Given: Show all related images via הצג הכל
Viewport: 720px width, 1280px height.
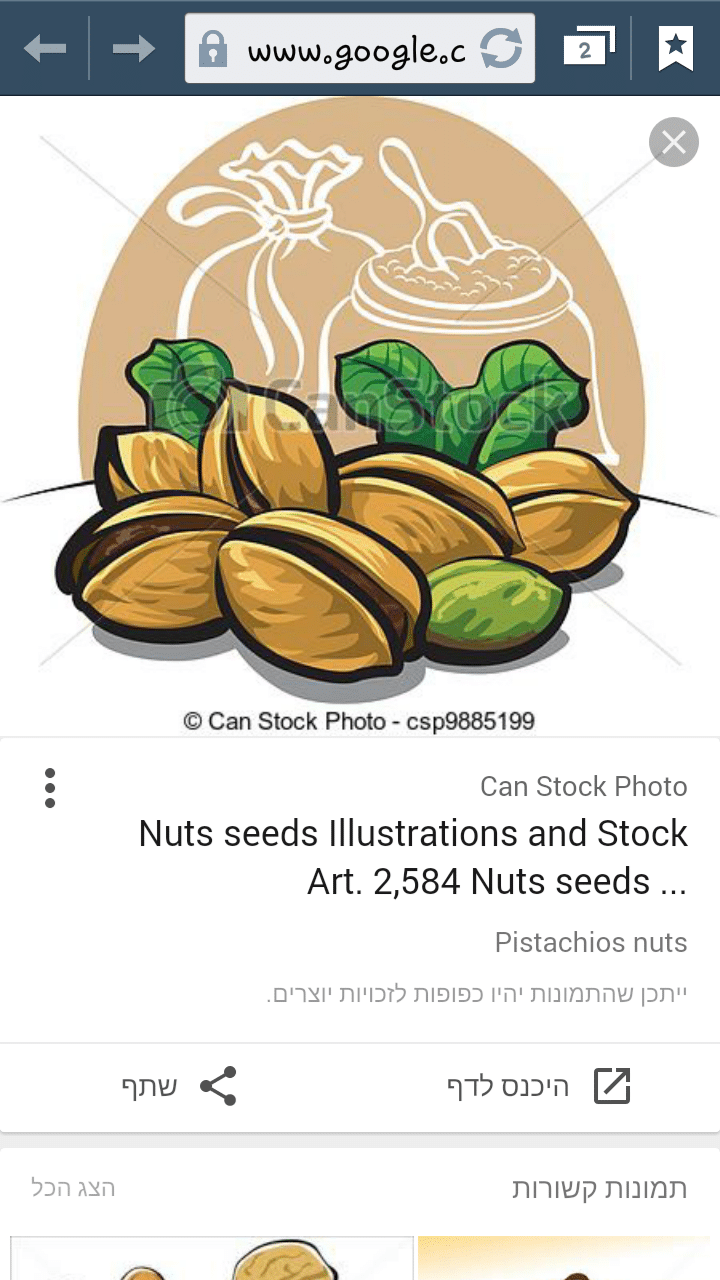Looking at the screenshot, I should pyautogui.click(x=73, y=1188).
